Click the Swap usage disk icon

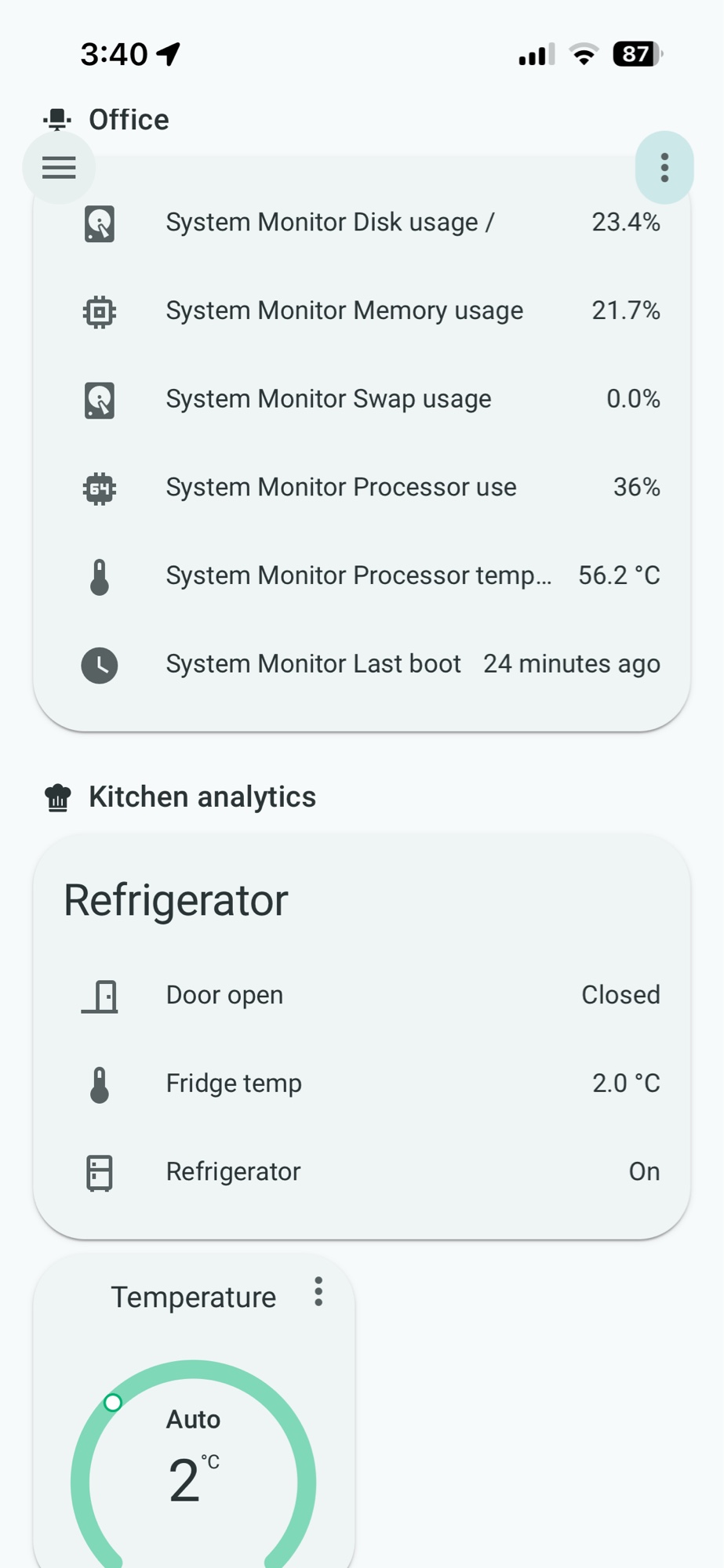(x=100, y=399)
